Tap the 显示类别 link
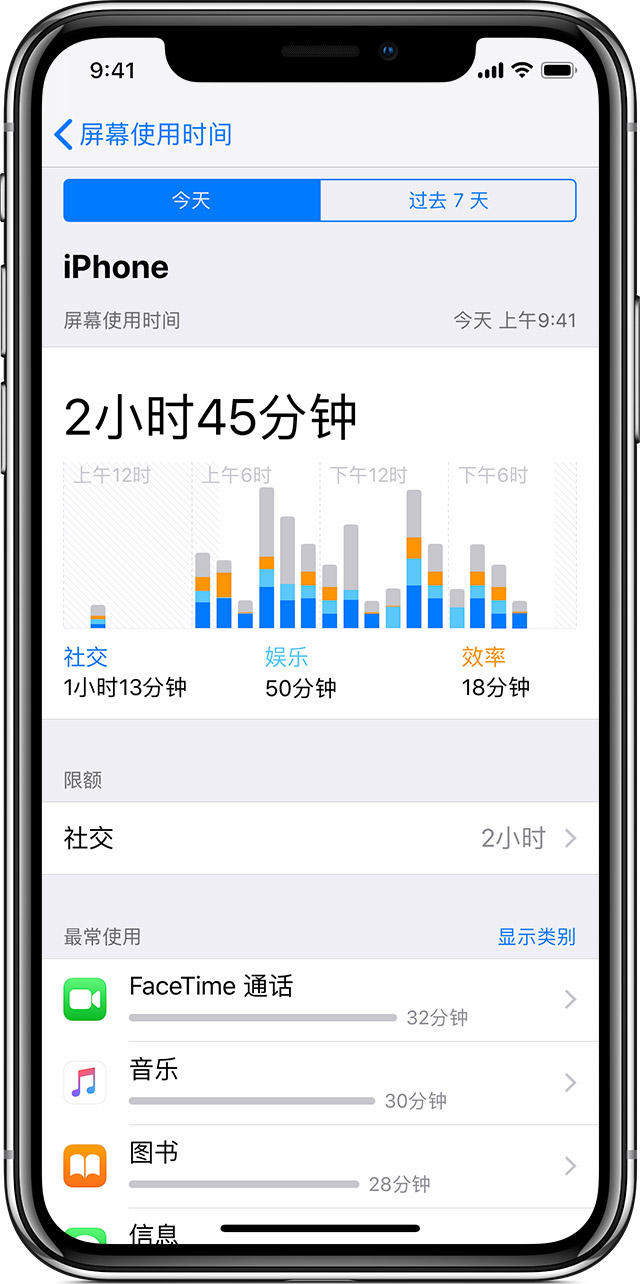The width and height of the screenshot is (640, 1284). coord(536,937)
